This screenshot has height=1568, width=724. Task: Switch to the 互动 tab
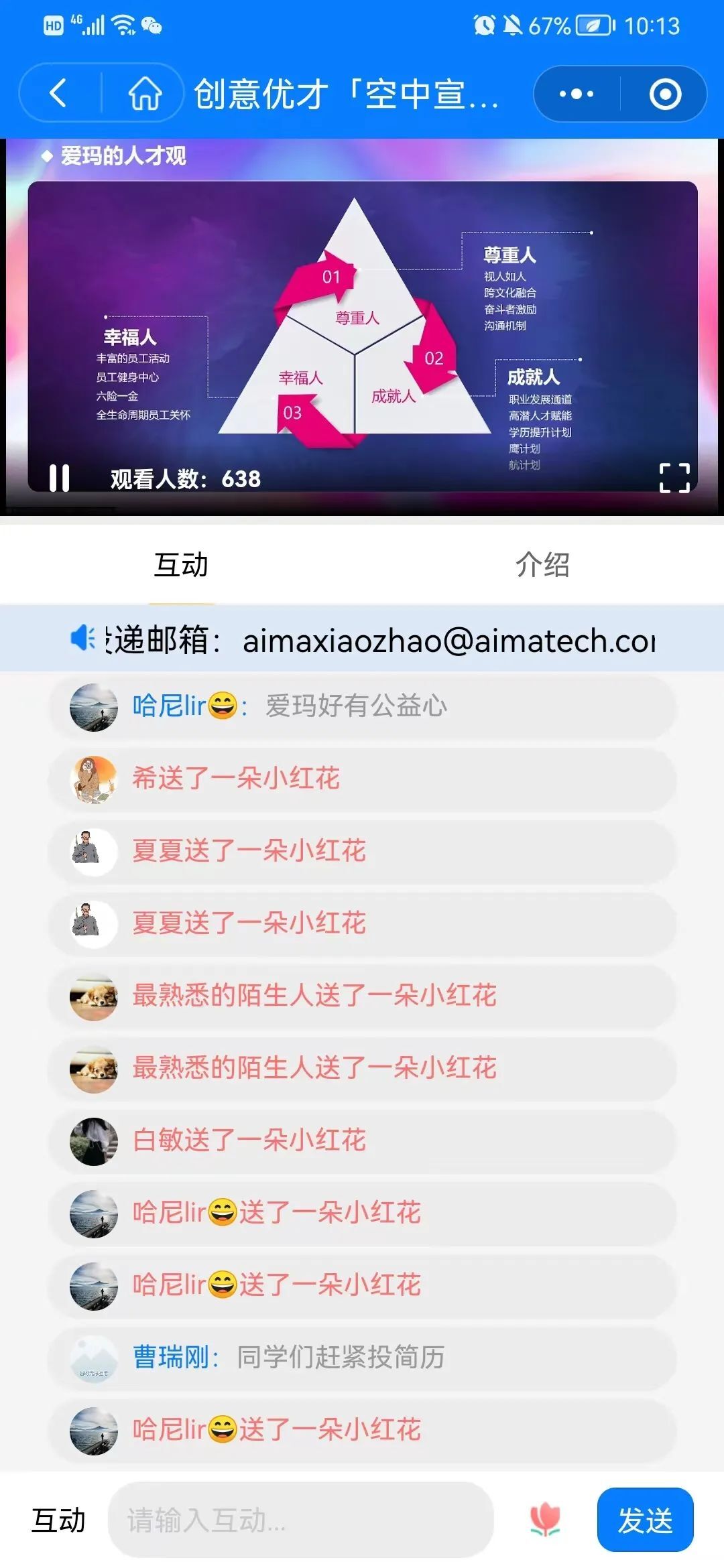click(x=181, y=565)
